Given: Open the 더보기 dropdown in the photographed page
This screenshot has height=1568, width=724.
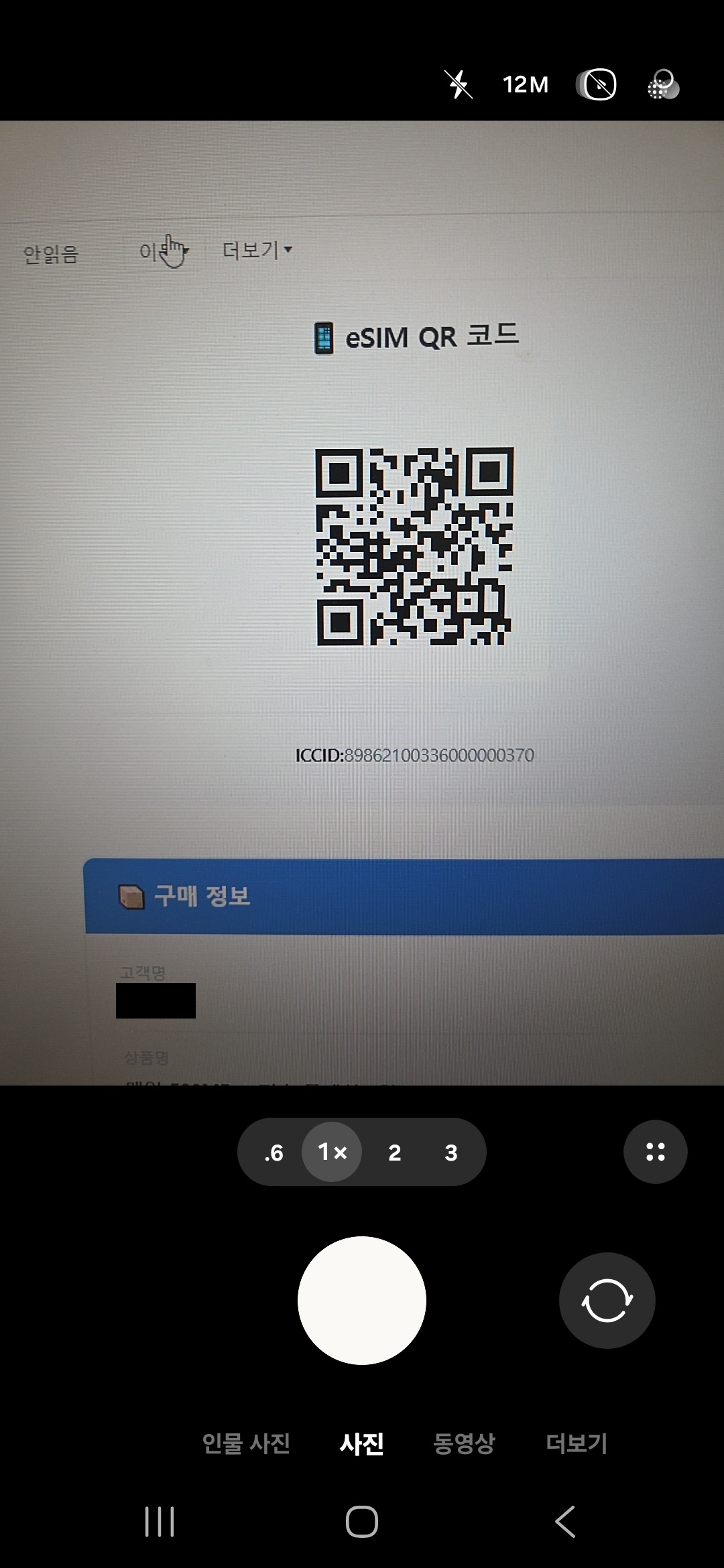Looking at the screenshot, I should (x=255, y=250).
